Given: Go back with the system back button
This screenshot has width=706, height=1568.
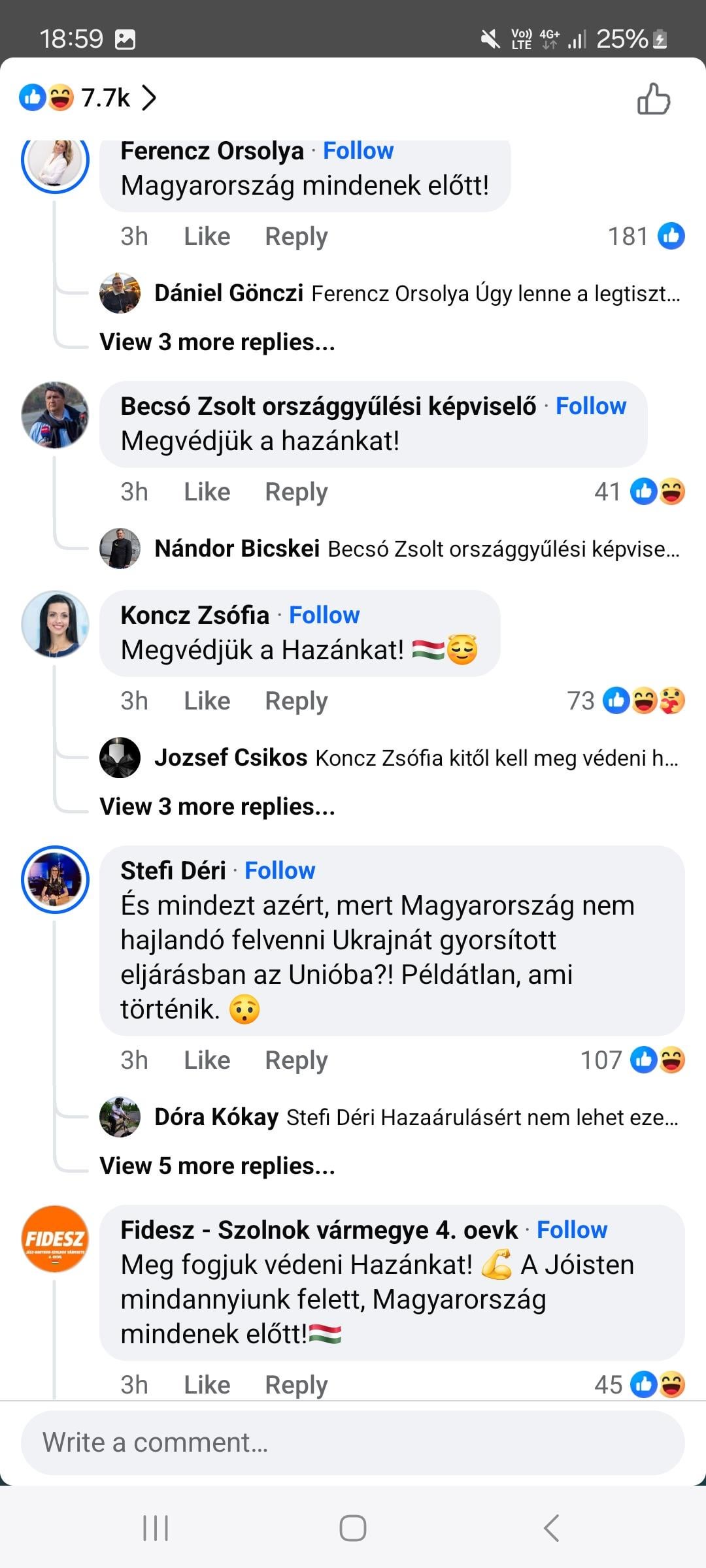Looking at the screenshot, I should [551, 1528].
